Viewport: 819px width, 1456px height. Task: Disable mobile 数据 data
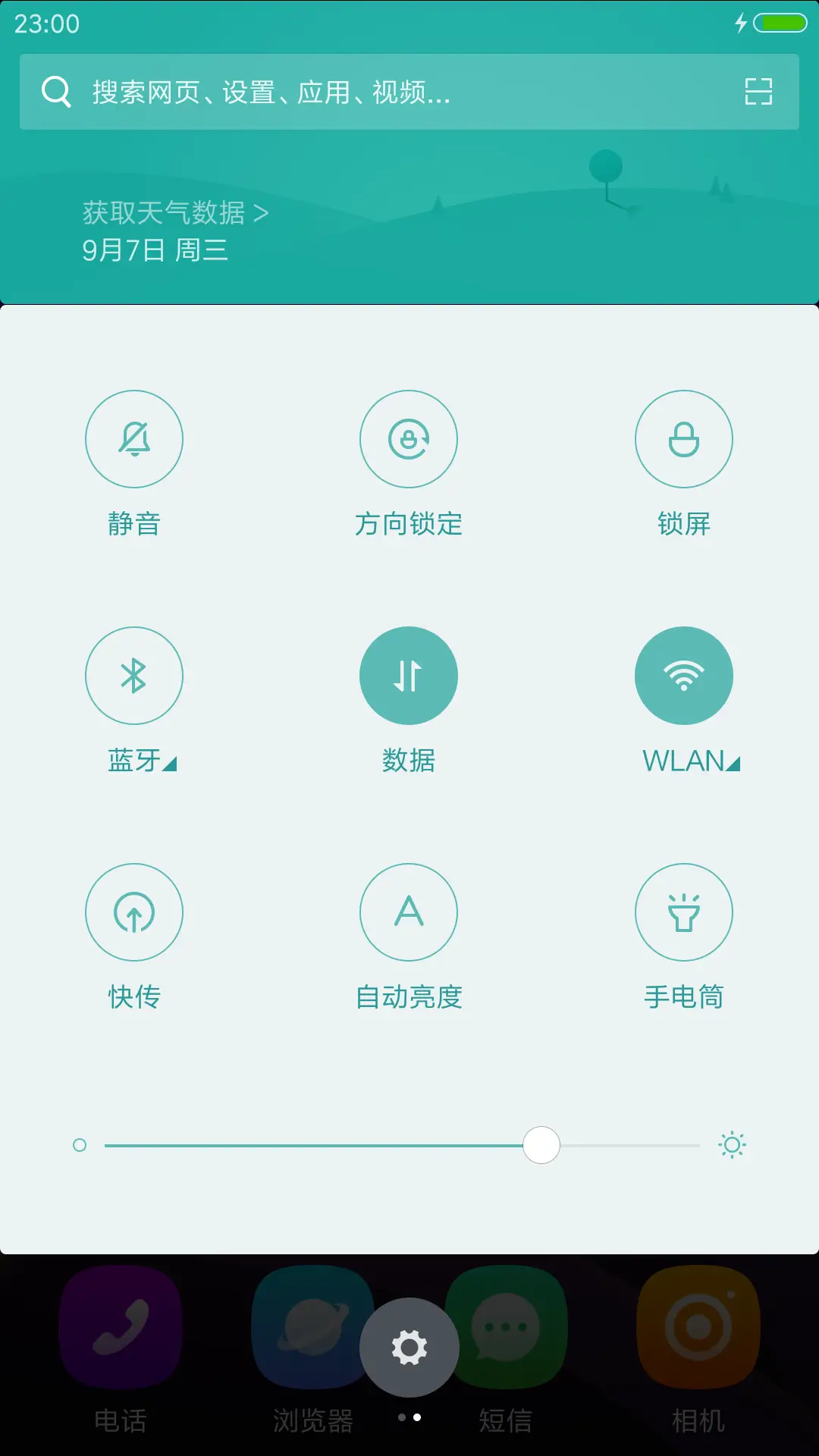pyautogui.click(x=409, y=676)
